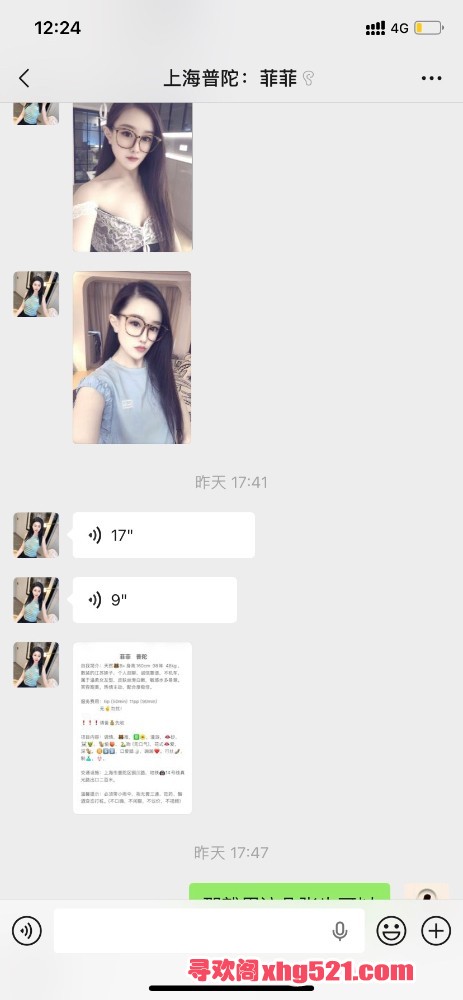Tap the microphone icon inside text field
463x1000 pixels.
point(341,931)
